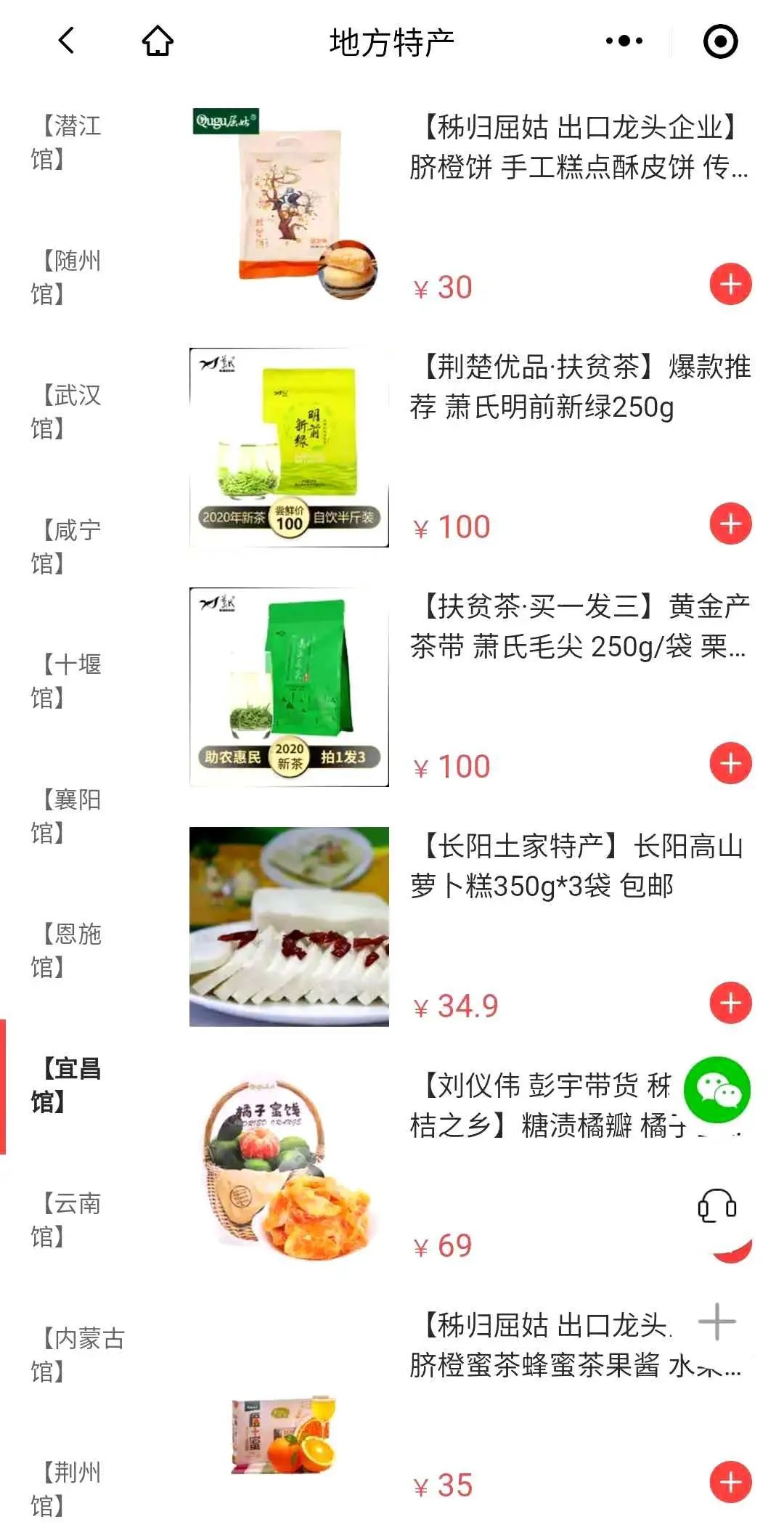
Task: Go back using the top-left arrow
Action: [x=66, y=41]
